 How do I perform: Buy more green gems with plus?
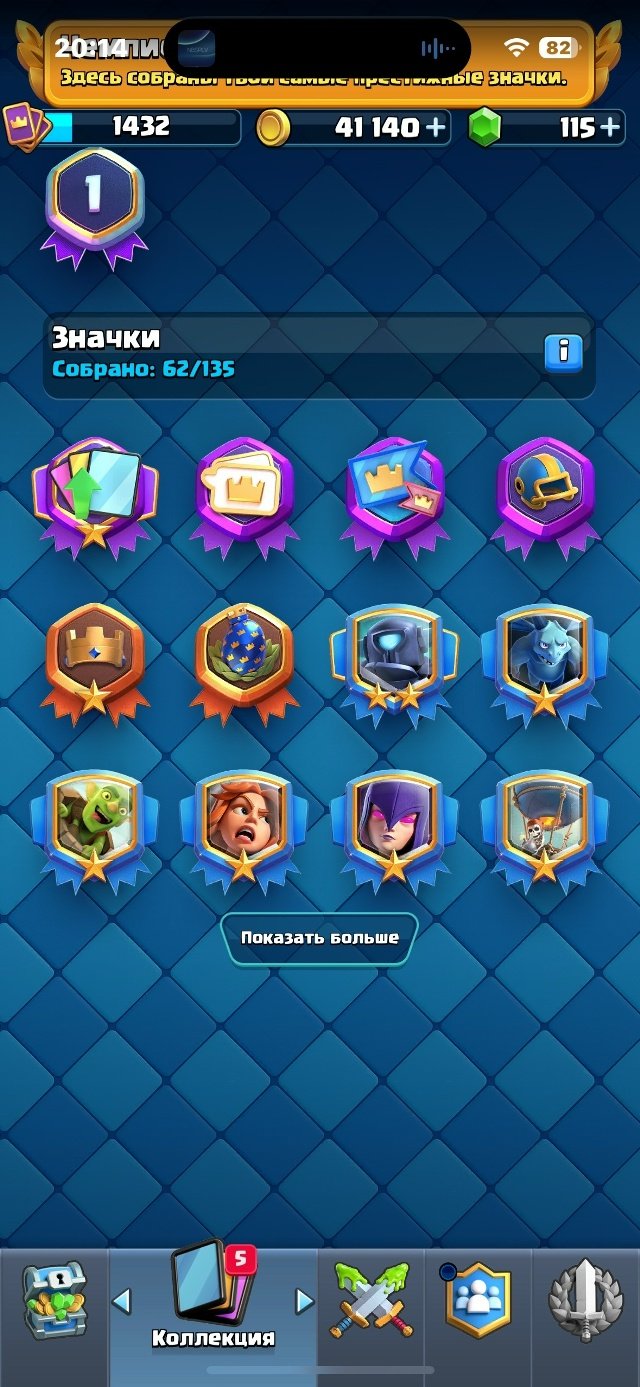click(611, 127)
